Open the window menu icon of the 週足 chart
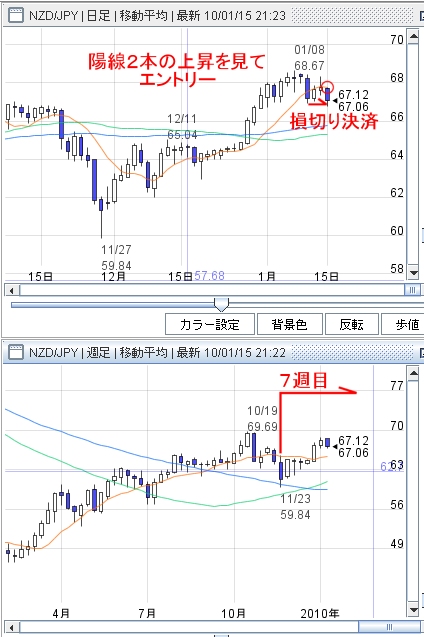This screenshot has width=424, height=637. pos(16,352)
